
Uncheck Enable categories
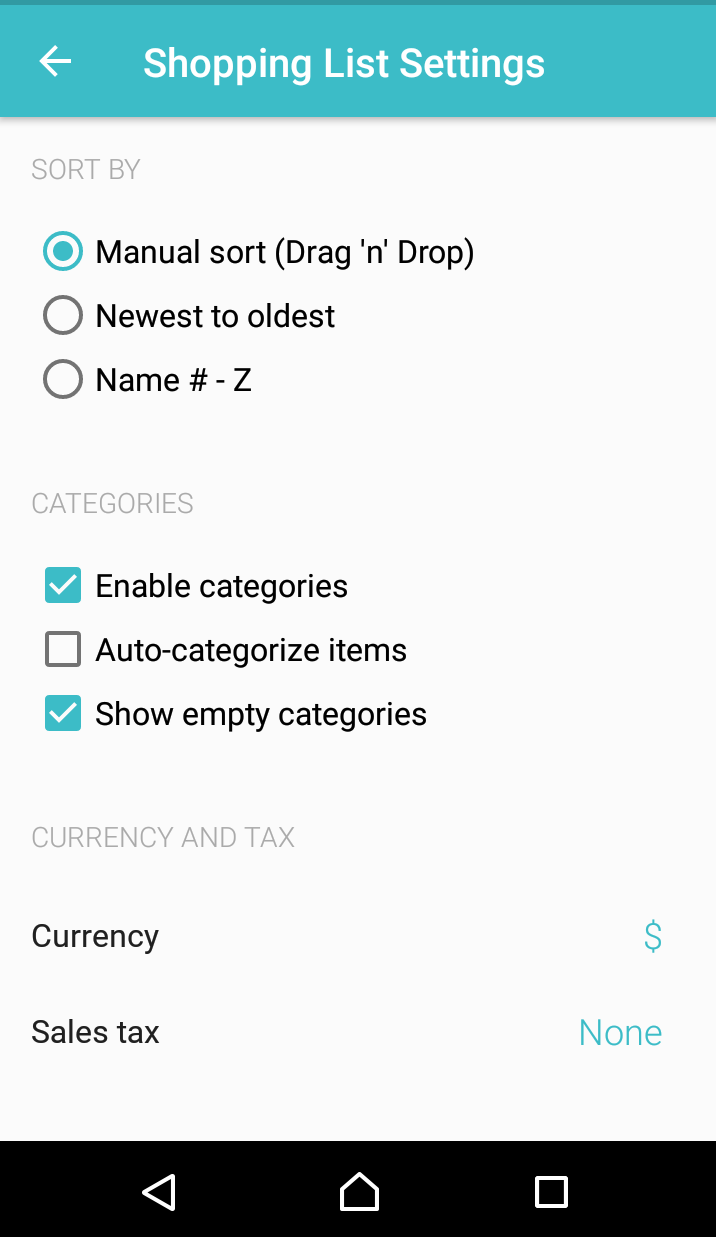195,586
